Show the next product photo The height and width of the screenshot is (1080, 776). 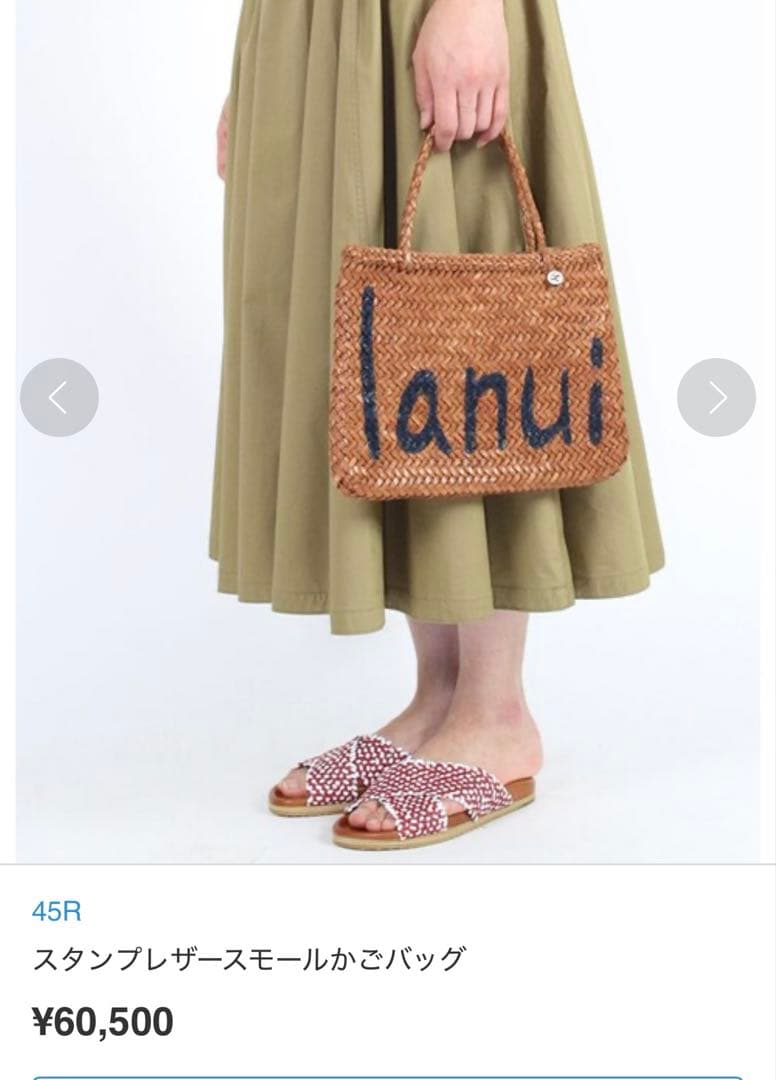(x=716, y=397)
